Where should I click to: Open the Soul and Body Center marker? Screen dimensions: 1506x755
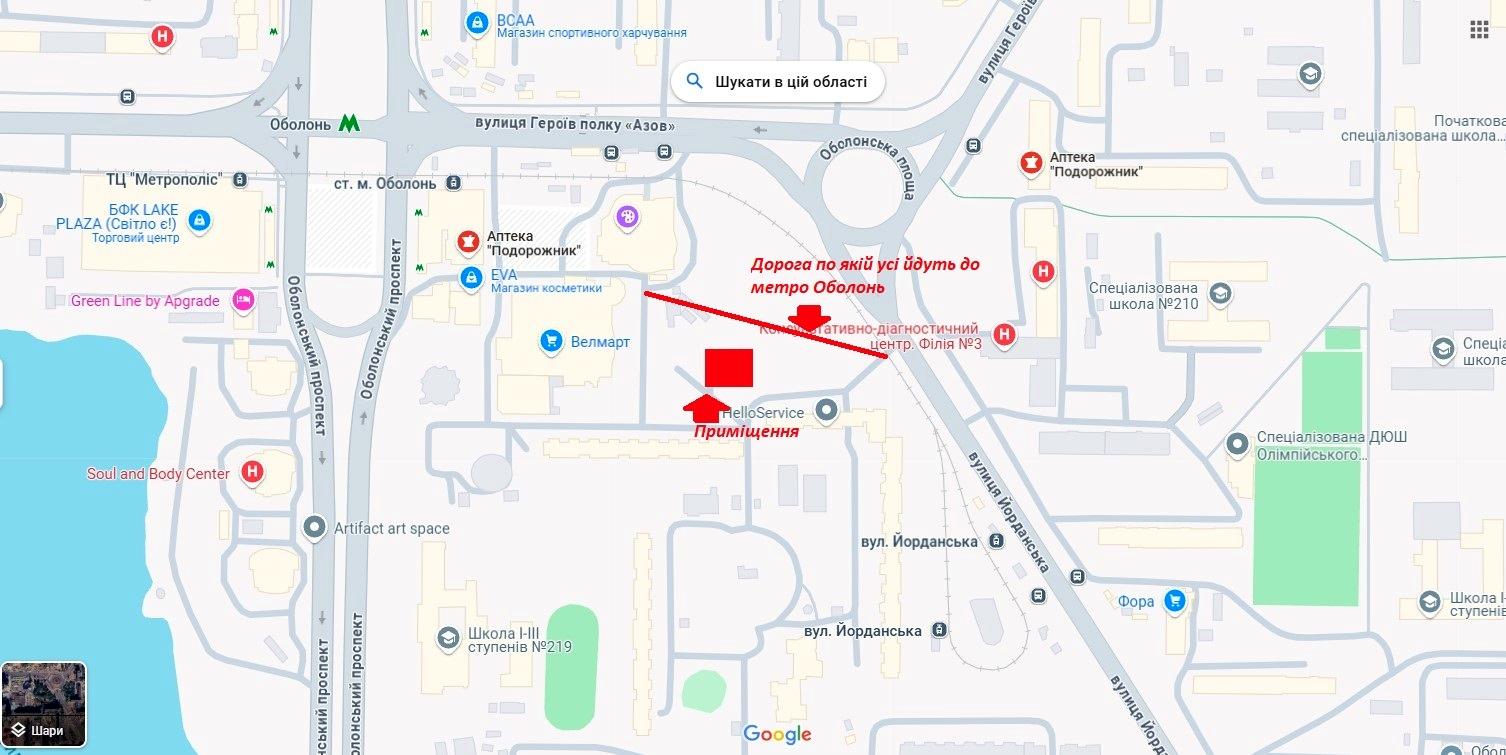point(253,472)
